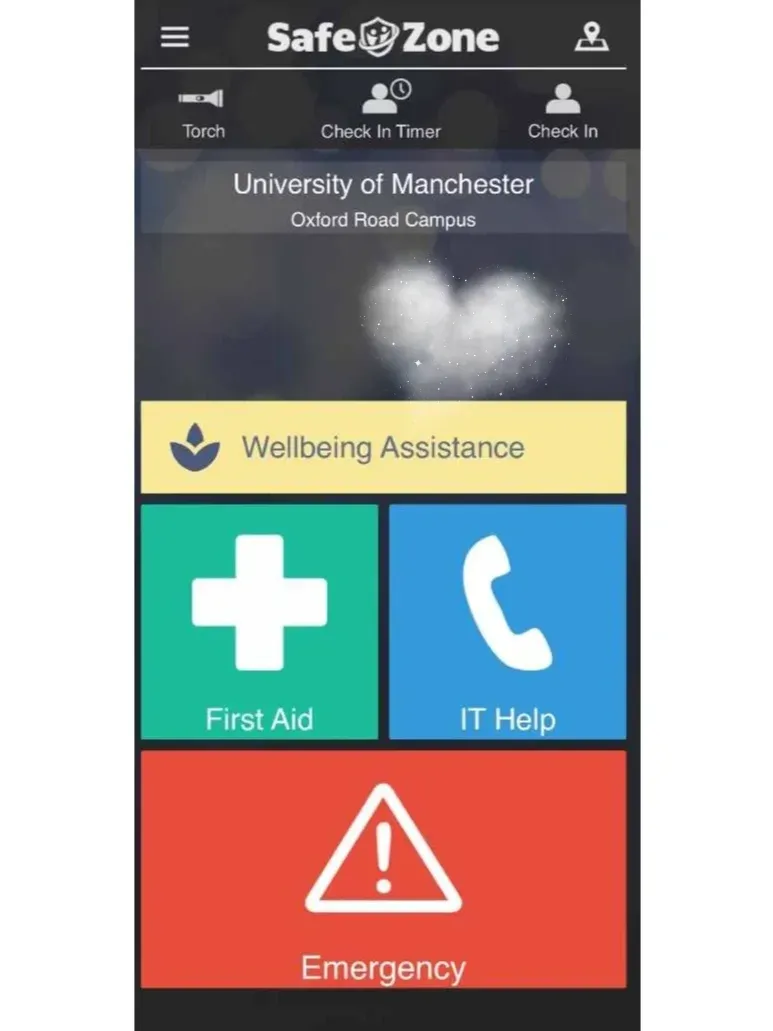The height and width of the screenshot is (1031, 773).
Task: Turn on the Torch
Action: click(x=203, y=110)
